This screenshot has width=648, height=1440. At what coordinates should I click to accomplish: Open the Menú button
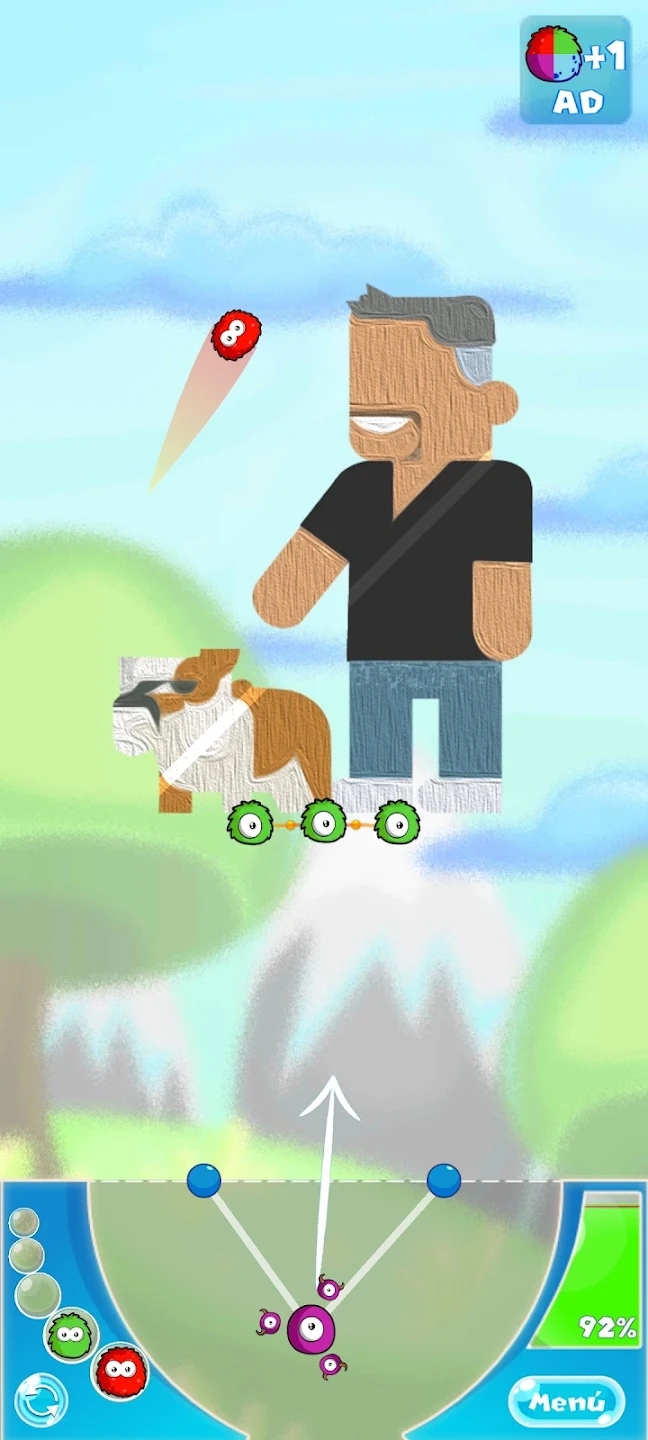pos(566,1402)
